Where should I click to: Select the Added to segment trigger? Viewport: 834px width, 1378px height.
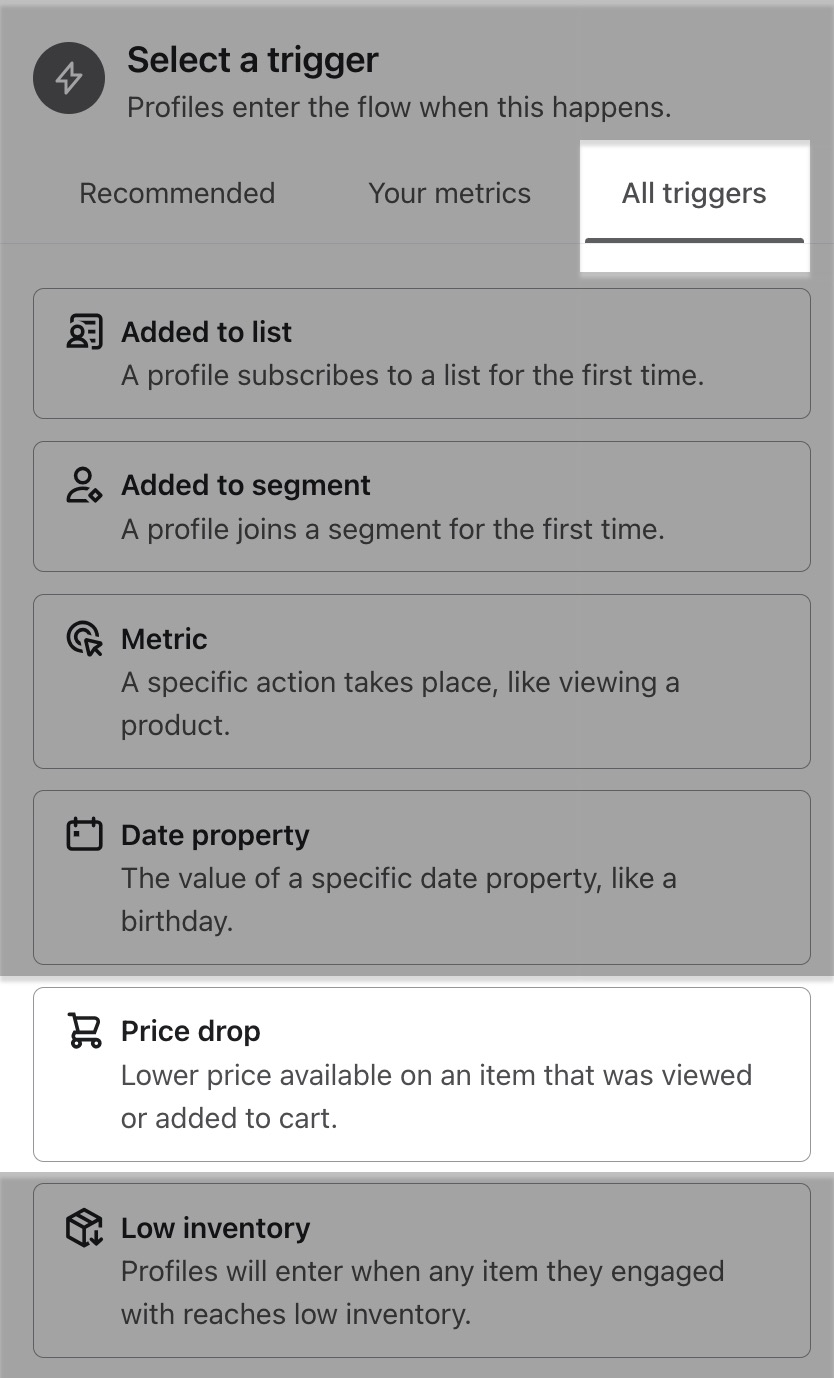click(x=421, y=505)
